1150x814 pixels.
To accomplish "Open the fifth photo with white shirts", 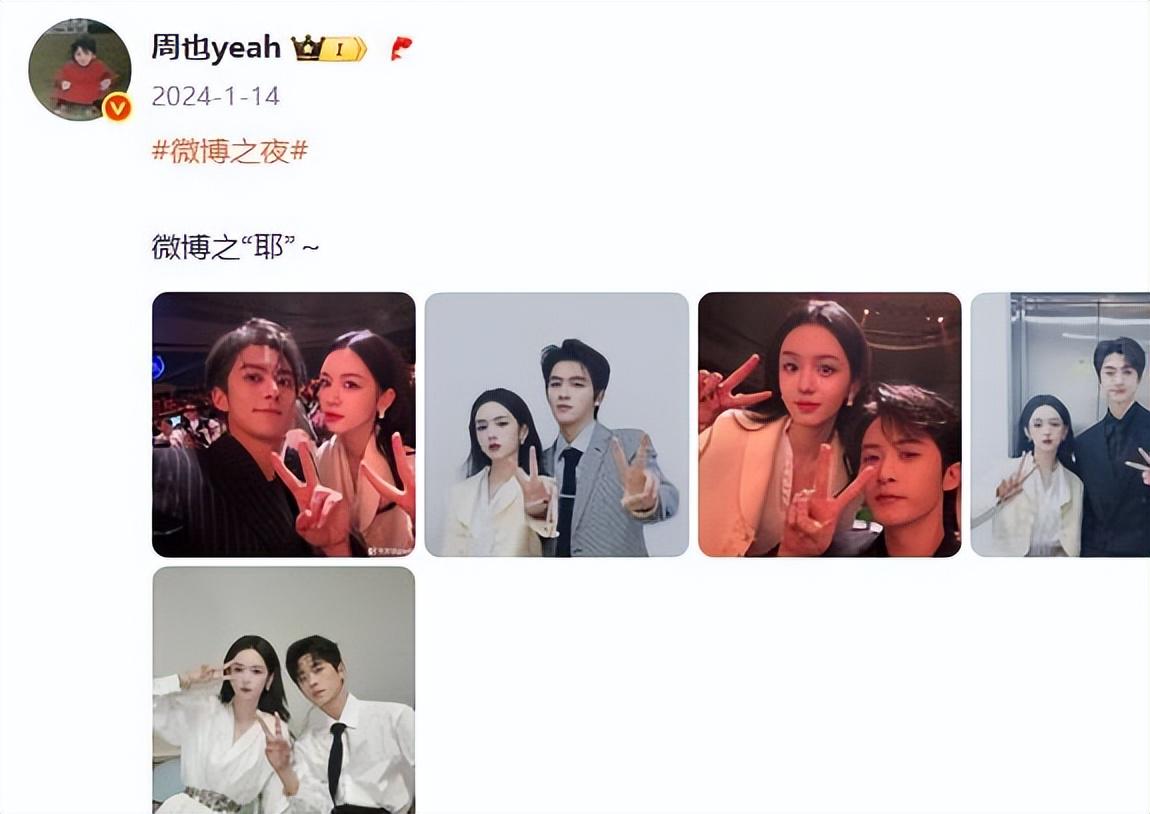I will pos(283,690).
